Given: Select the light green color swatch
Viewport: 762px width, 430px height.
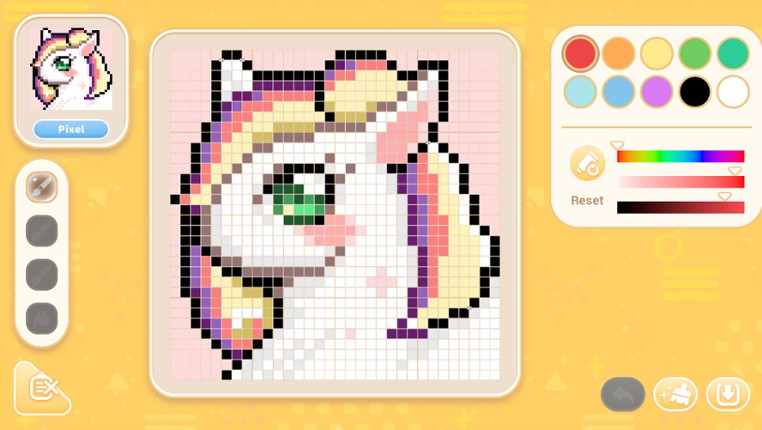Looking at the screenshot, I should point(695,53).
